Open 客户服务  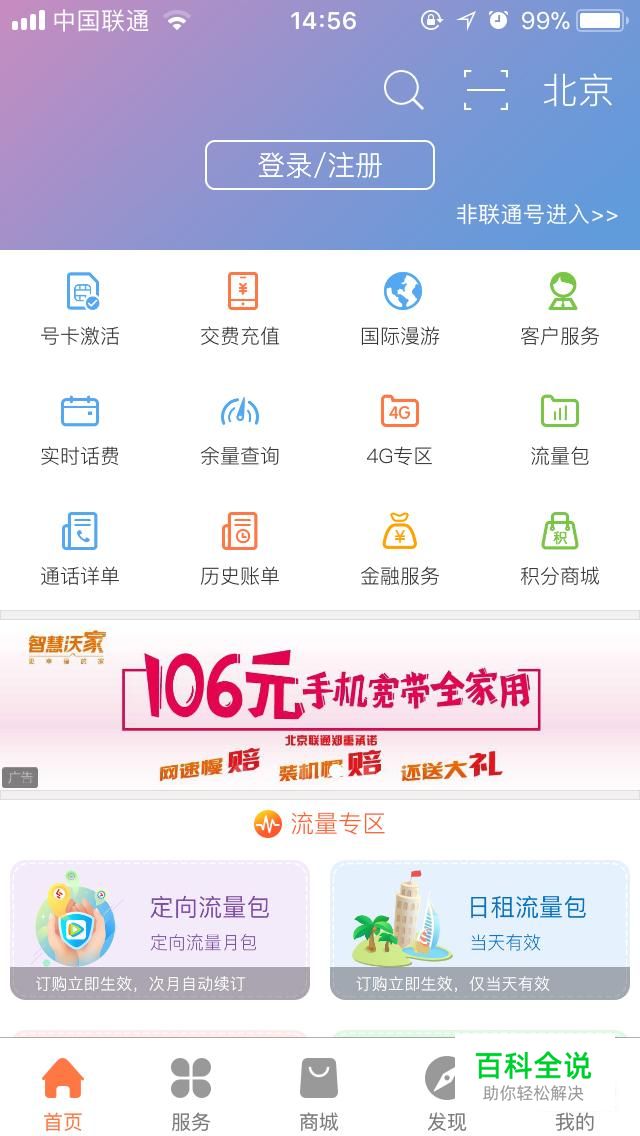pyautogui.click(x=560, y=309)
